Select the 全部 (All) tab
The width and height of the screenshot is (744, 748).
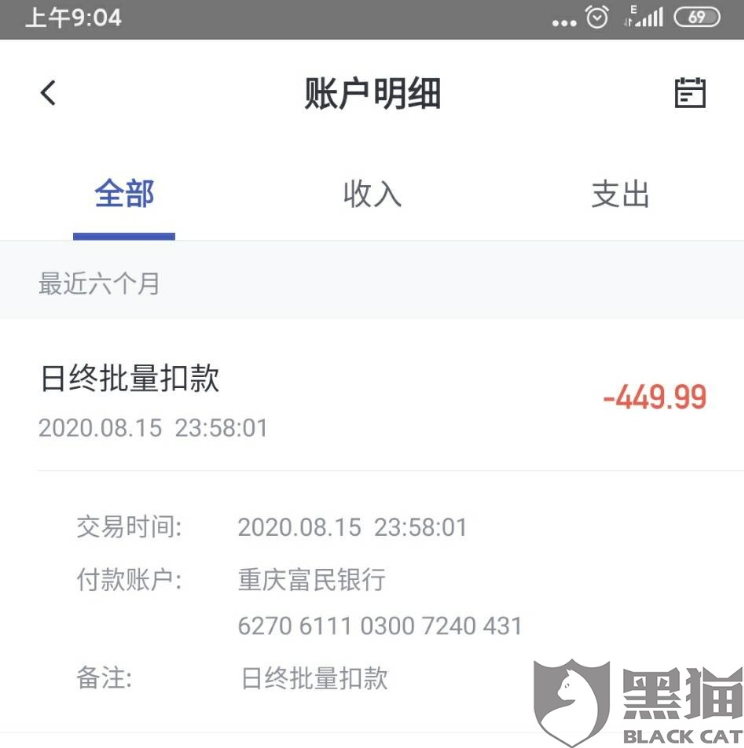click(x=124, y=196)
